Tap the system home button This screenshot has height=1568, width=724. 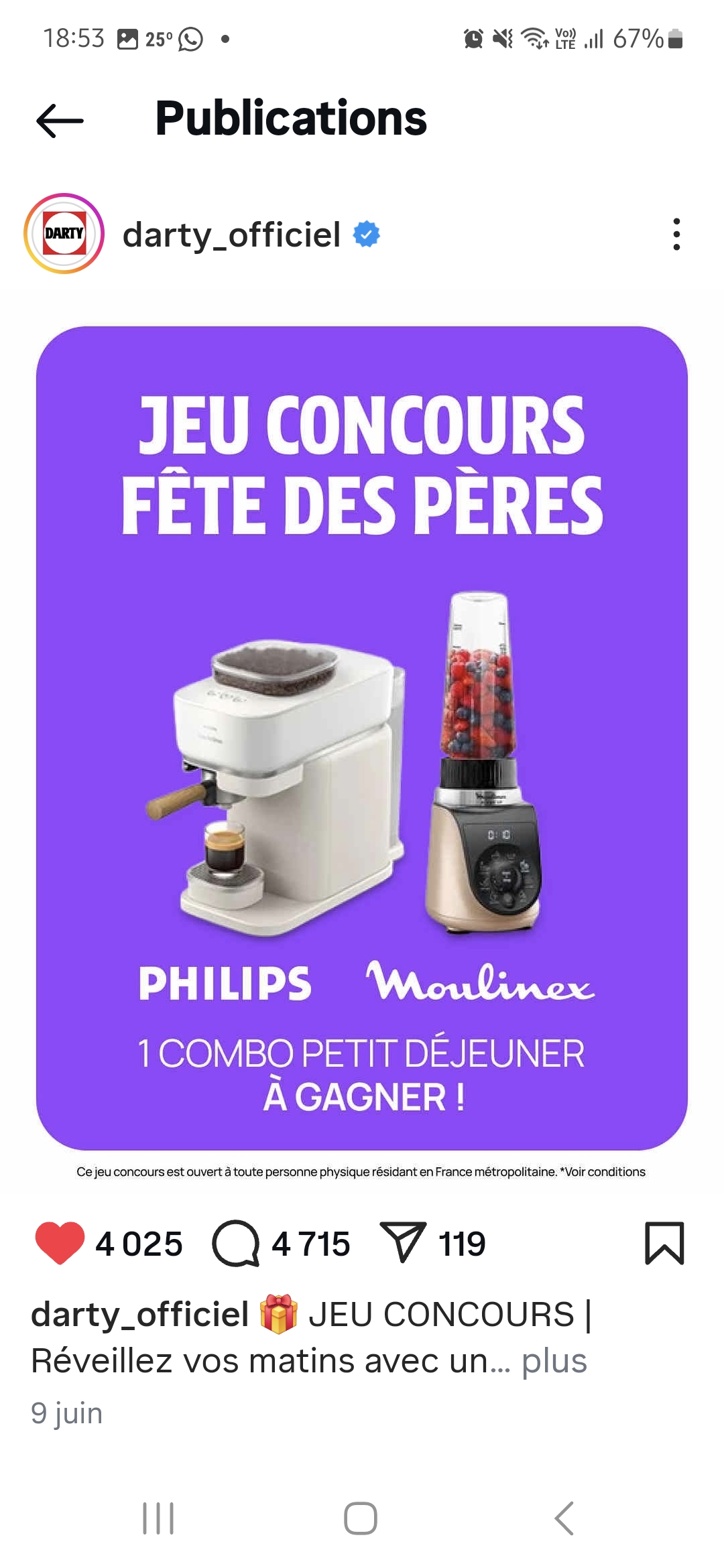tap(361, 1518)
